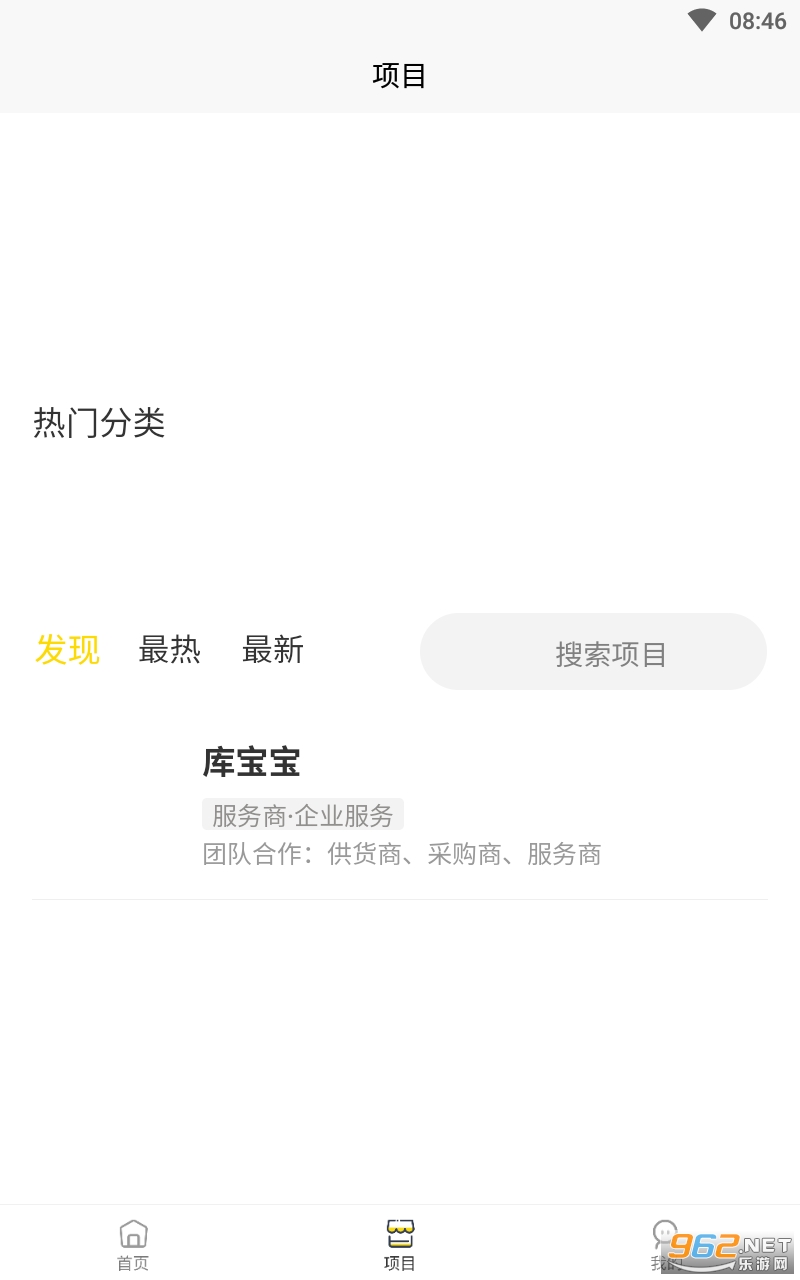Tap the 搜索项目 search box
The width and height of the screenshot is (800, 1280).
(593, 652)
